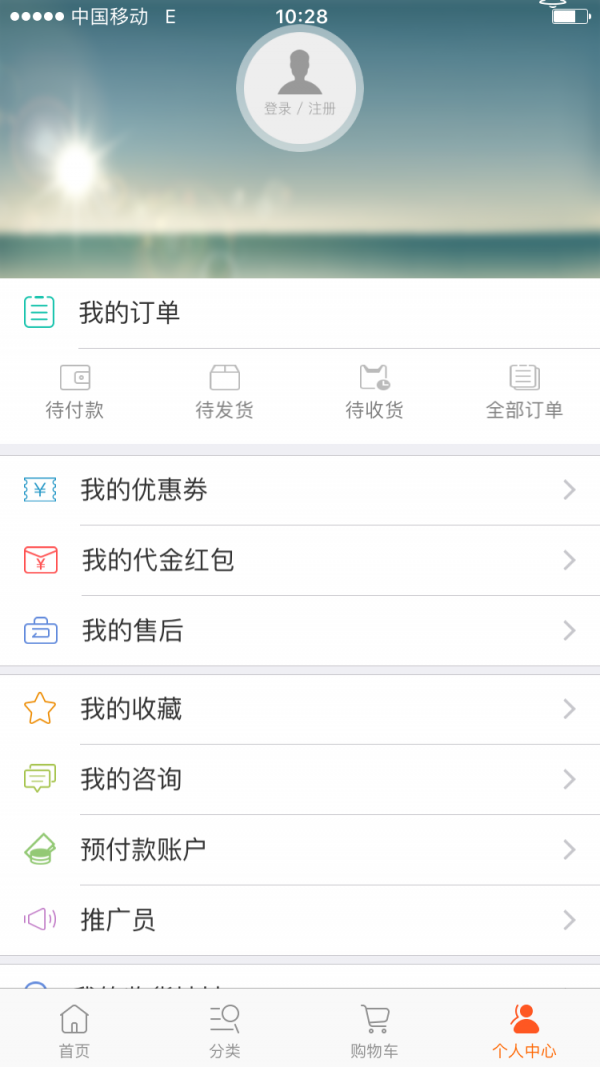Open 预付款账户
The height and width of the screenshot is (1067, 600).
[300, 850]
